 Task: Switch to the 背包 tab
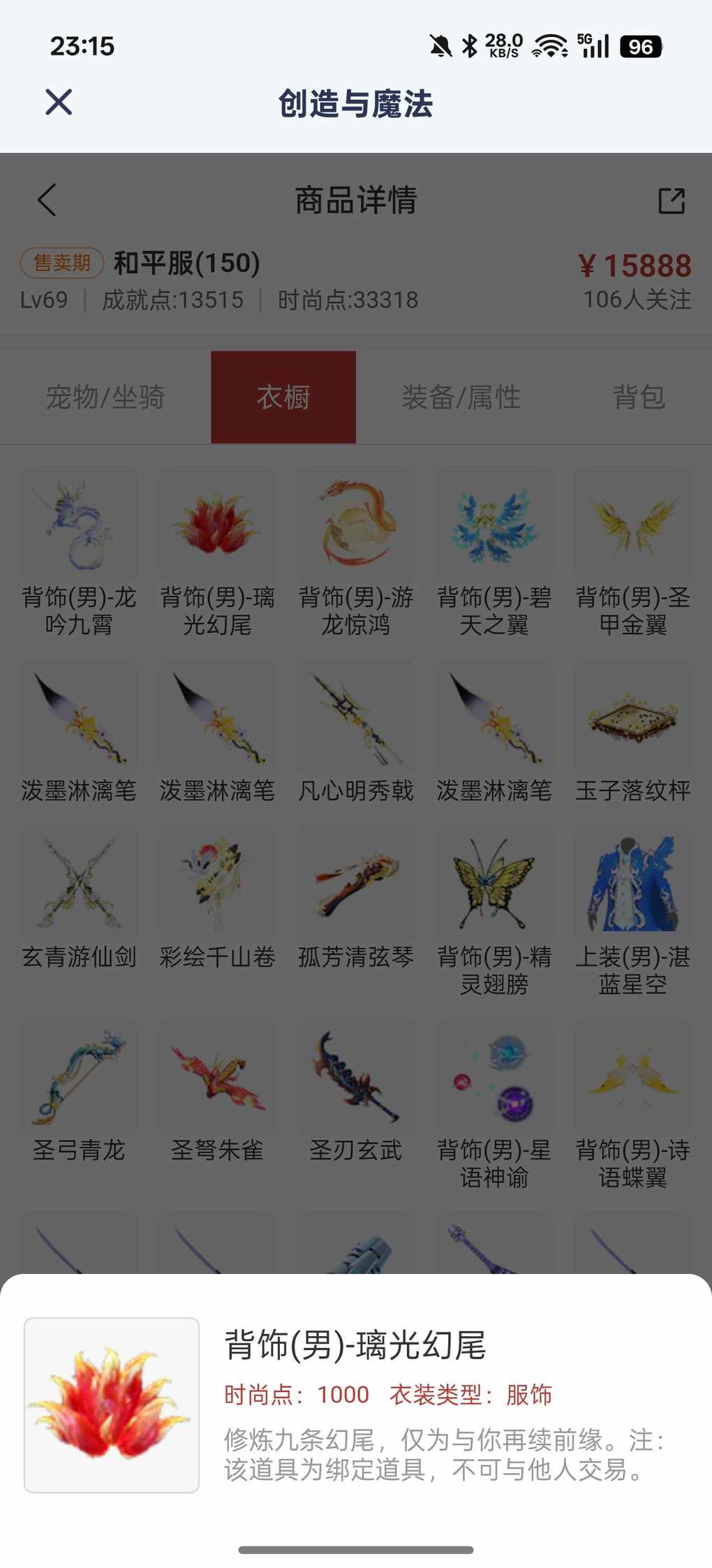click(x=638, y=397)
